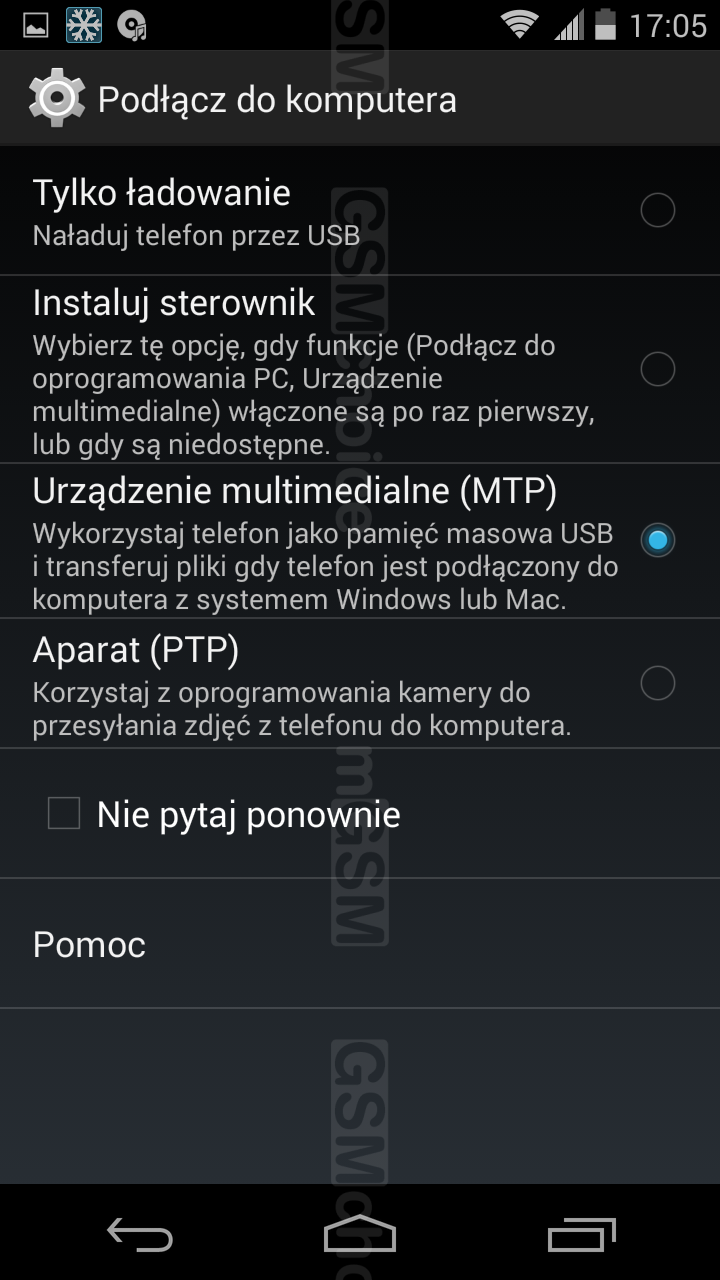720x1280 pixels.
Task: Open the Pomoc entry
Action: [360, 944]
